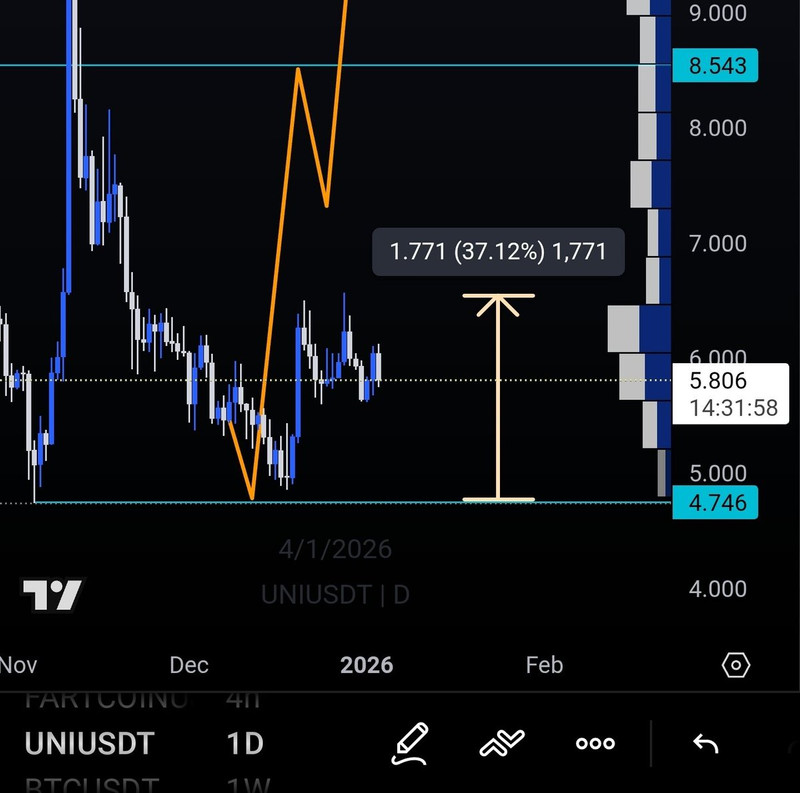
Task: Open the pencil drawing tools
Action: [x=410, y=744]
